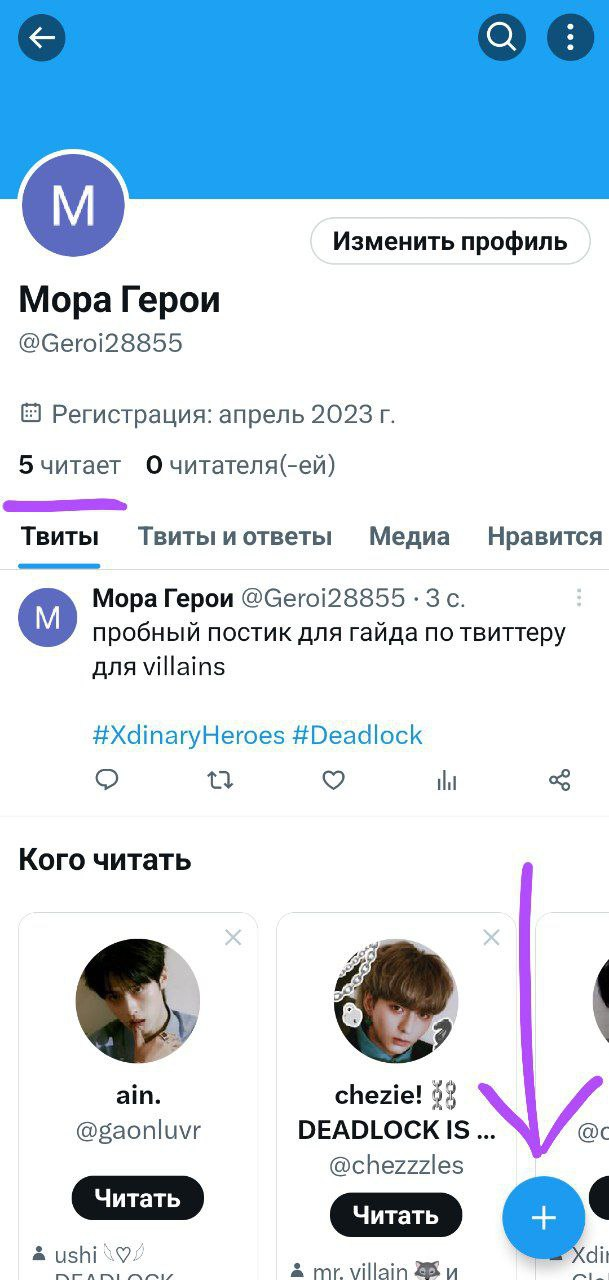Screen dimensions: 609x1280
Task: Follow ain. with the Читать button
Action: coord(138,1197)
